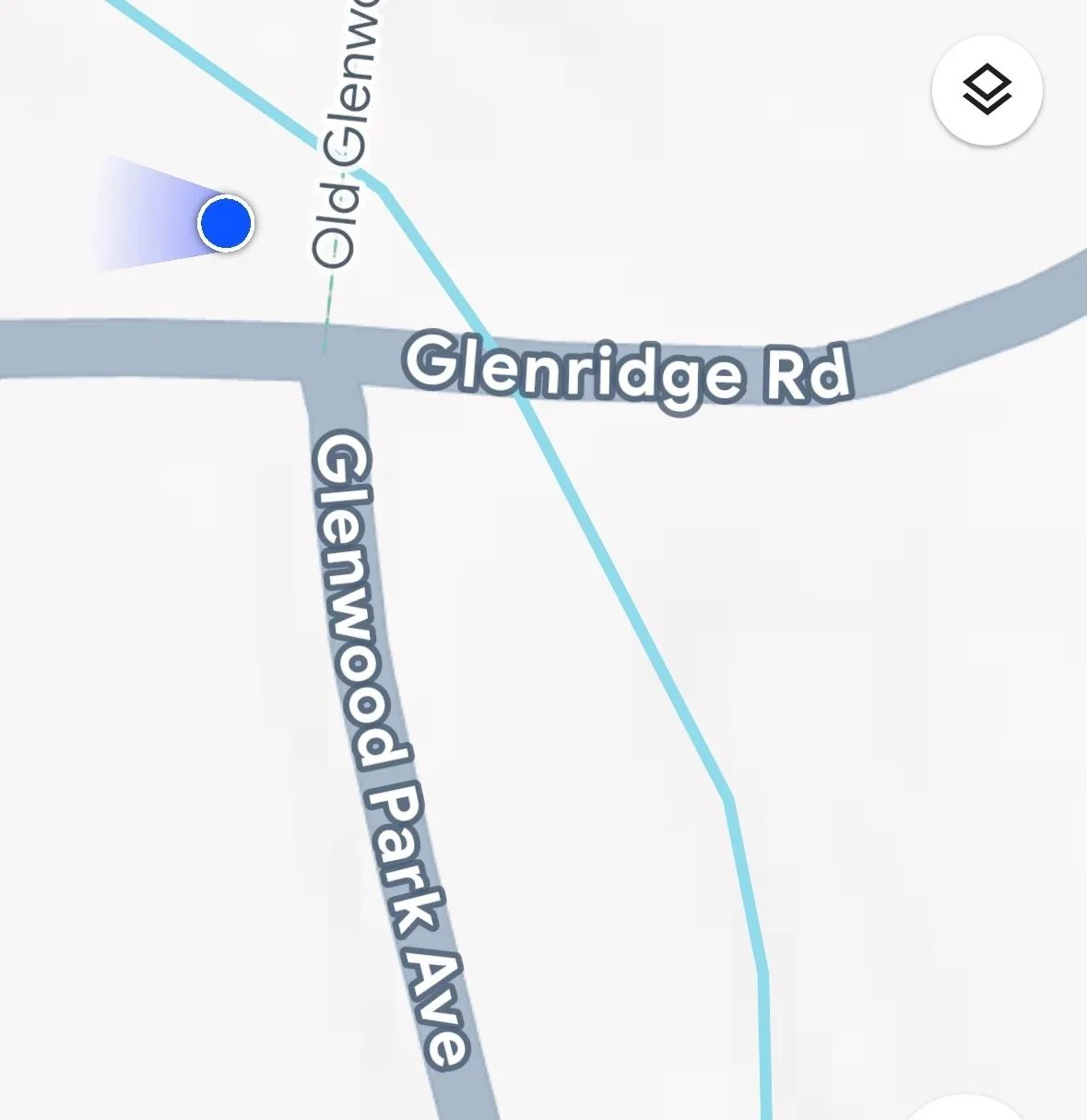
Task: Open the map layers button
Action: pos(987,90)
